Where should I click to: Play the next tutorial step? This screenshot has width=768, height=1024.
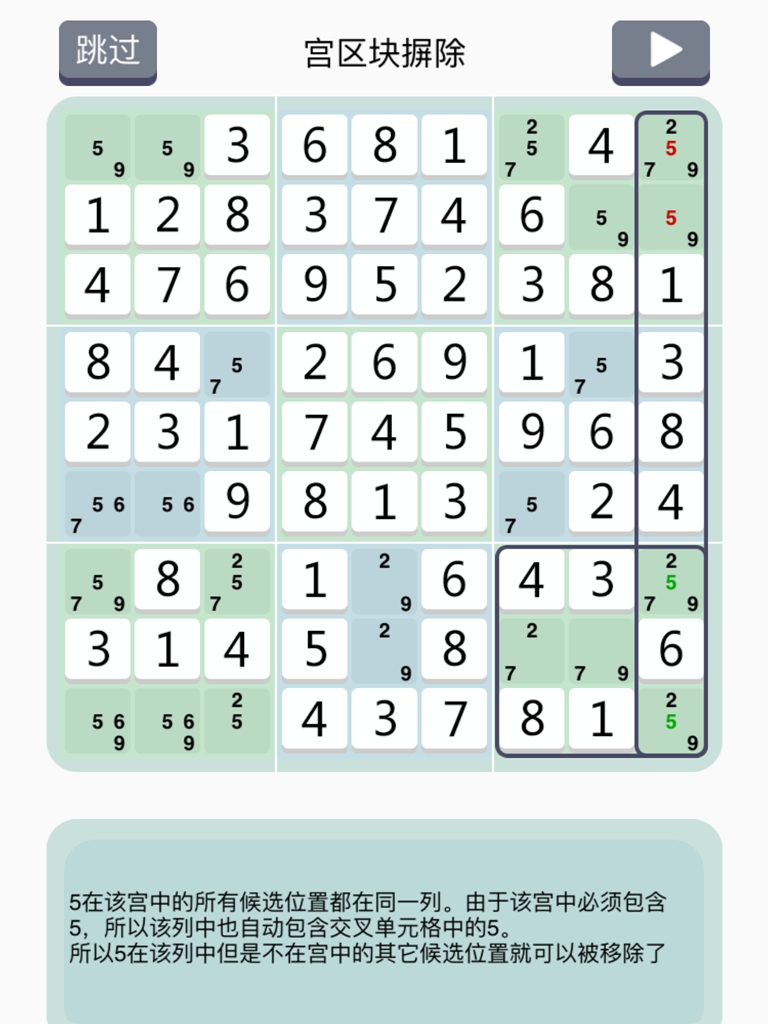660,51
